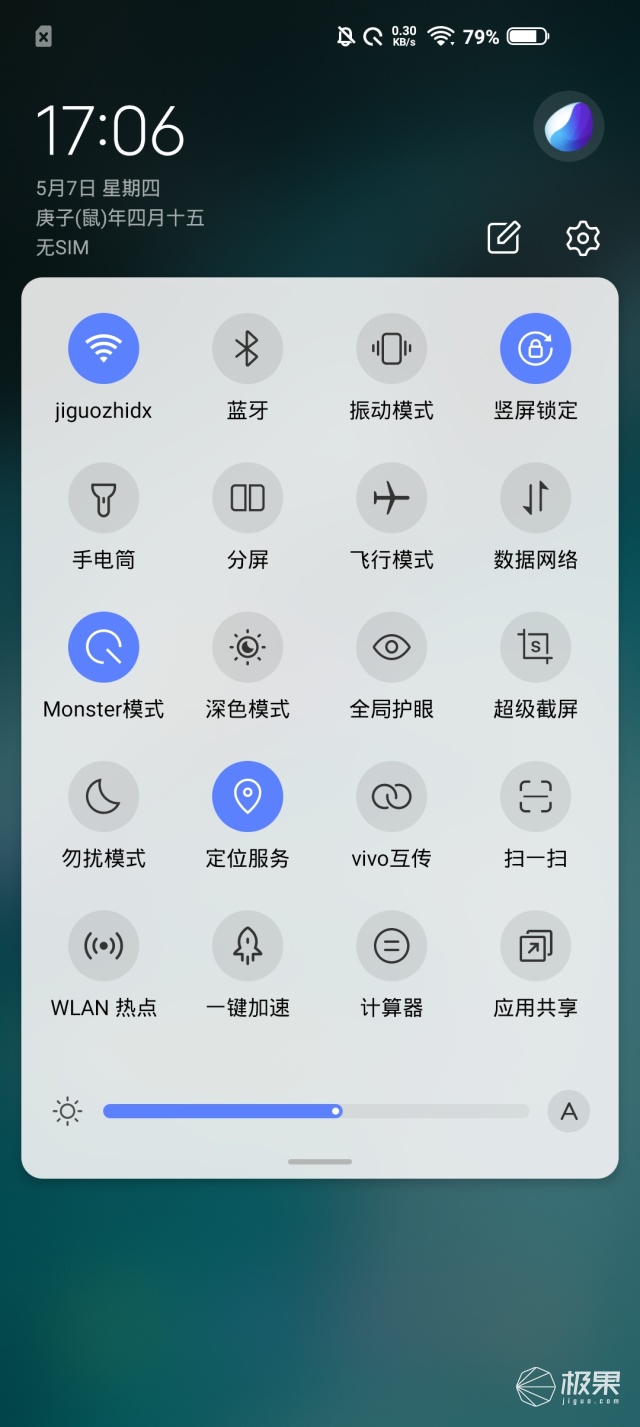
Task: Enable 飞行模式 airplane mode
Action: coord(391,498)
